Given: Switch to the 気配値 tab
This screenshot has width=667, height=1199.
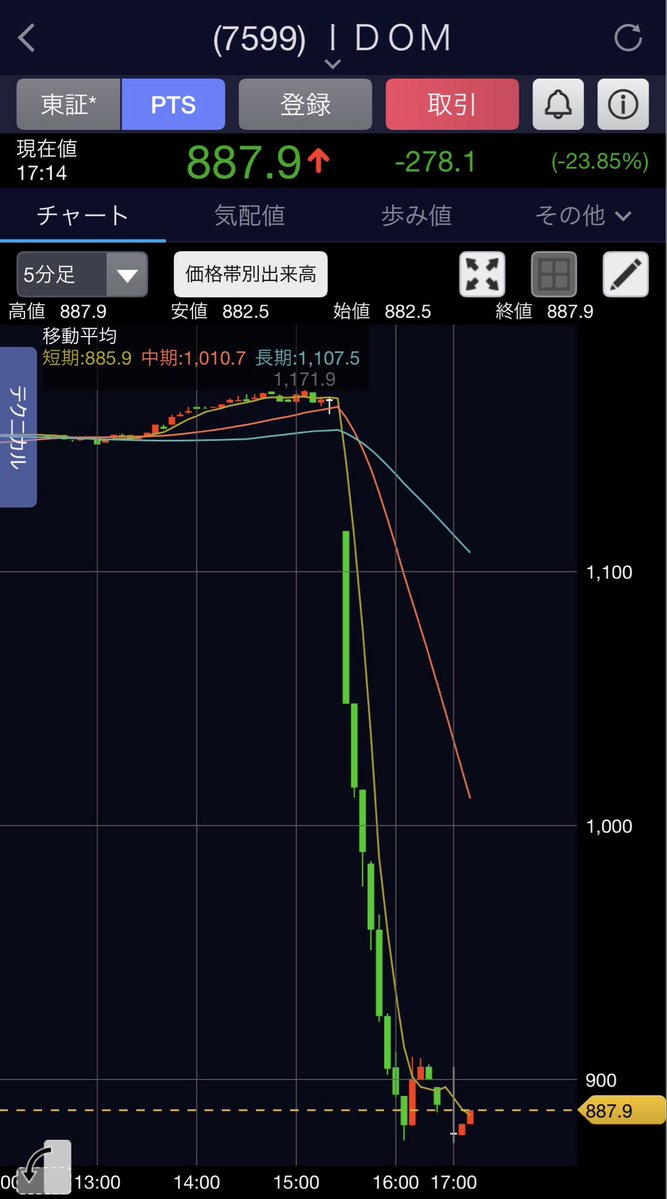Looking at the screenshot, I should pyautogui.click(x=249, y=216).
